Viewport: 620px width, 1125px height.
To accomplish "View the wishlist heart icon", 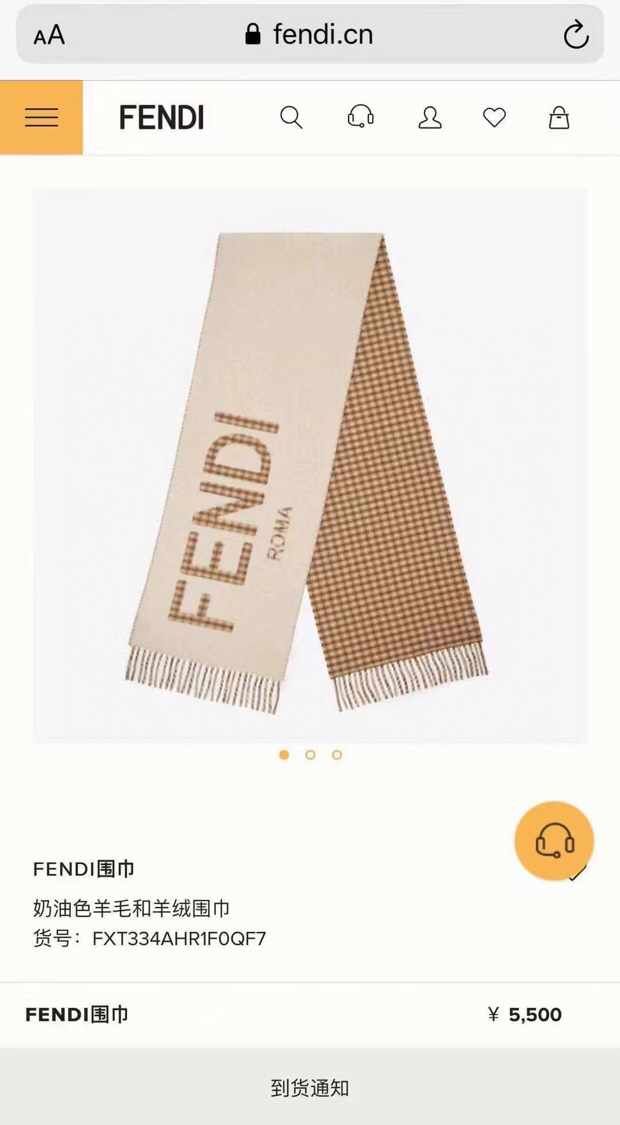I will click(x=494, y=118).
